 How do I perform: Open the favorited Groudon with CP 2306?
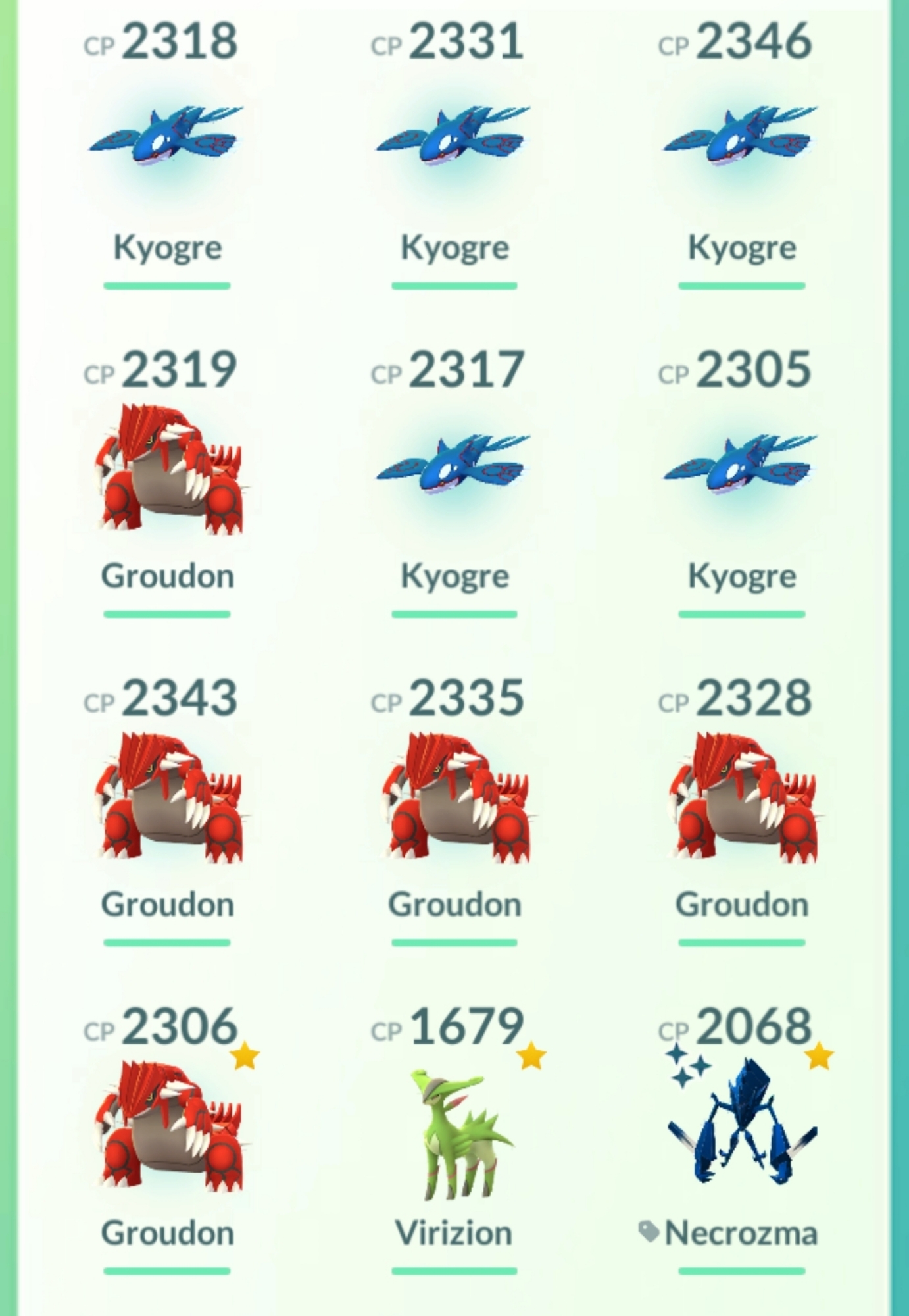(x=168, y=1126)
